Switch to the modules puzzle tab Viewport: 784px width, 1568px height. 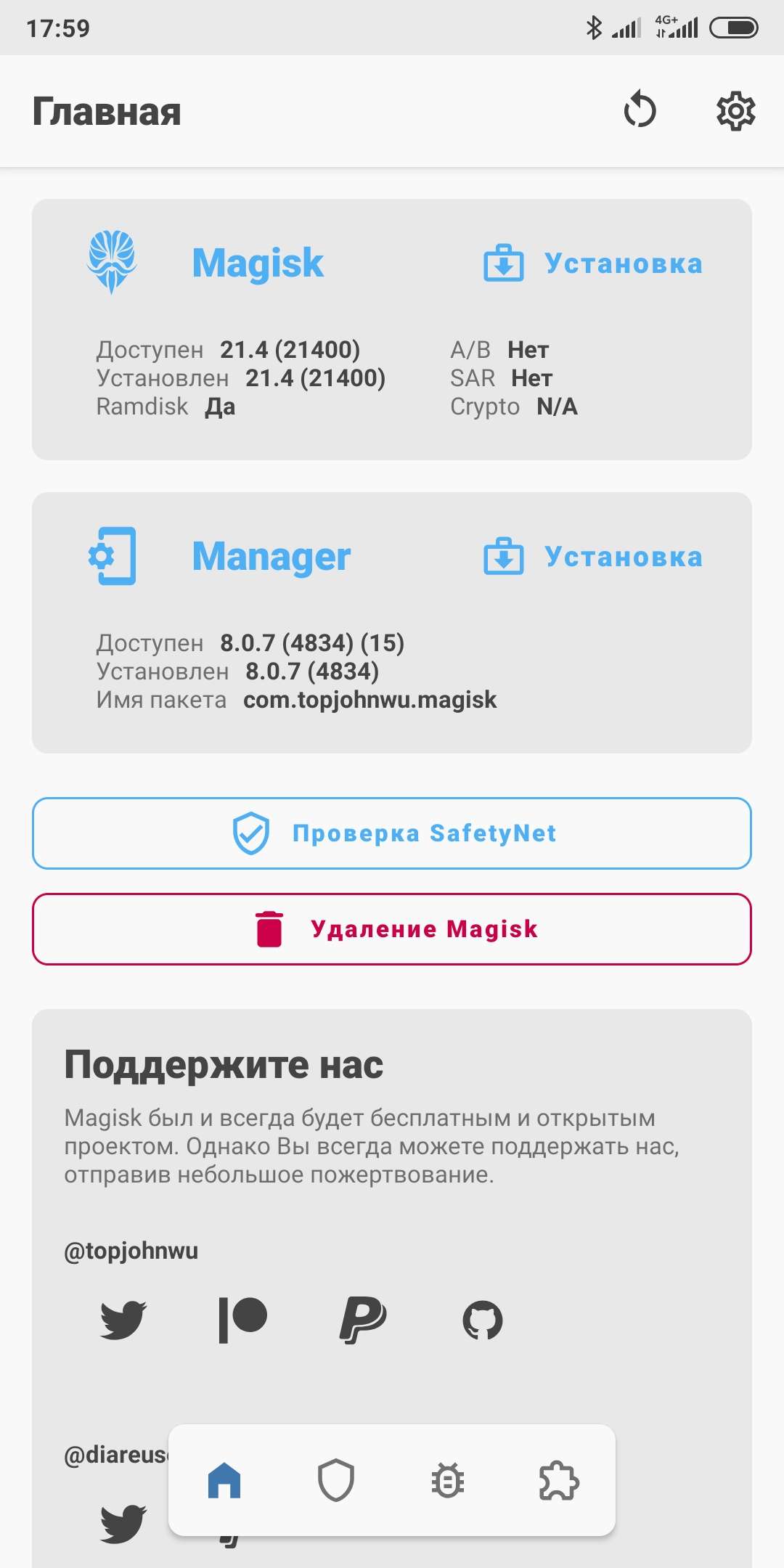(559, 1480)
